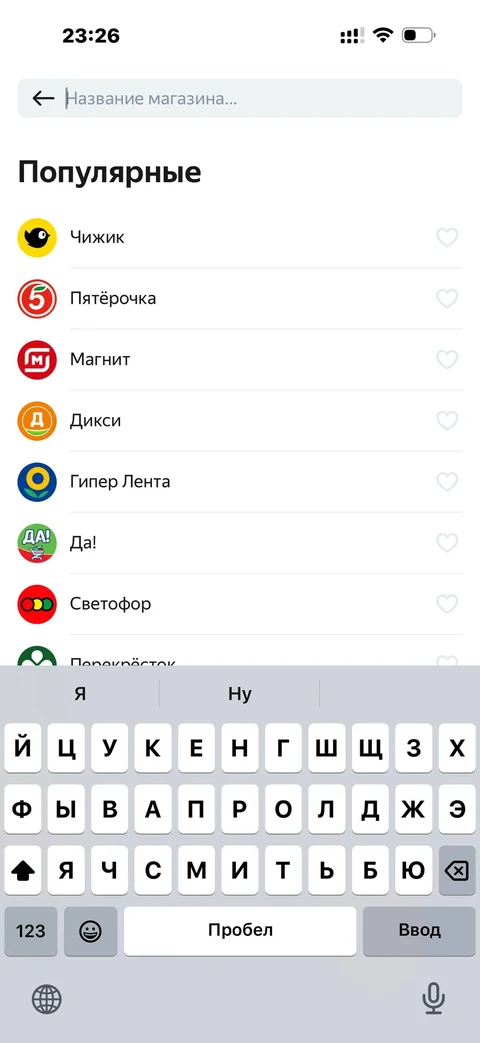The height and width of the screenshot is (1043, 480).
Task: Open the Чижик store
Action: [239, 237]
